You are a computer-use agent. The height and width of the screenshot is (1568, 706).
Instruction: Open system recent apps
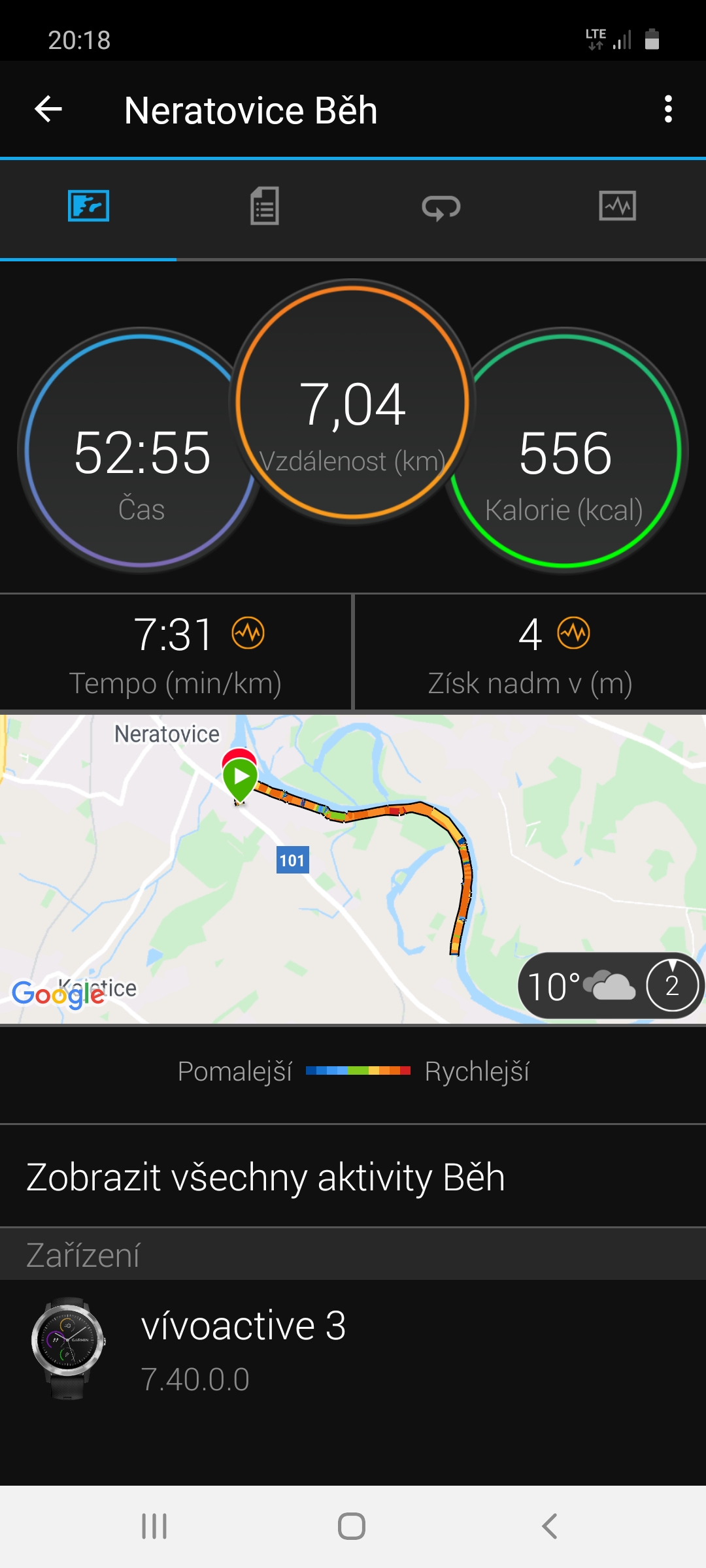click(154, 1527)
